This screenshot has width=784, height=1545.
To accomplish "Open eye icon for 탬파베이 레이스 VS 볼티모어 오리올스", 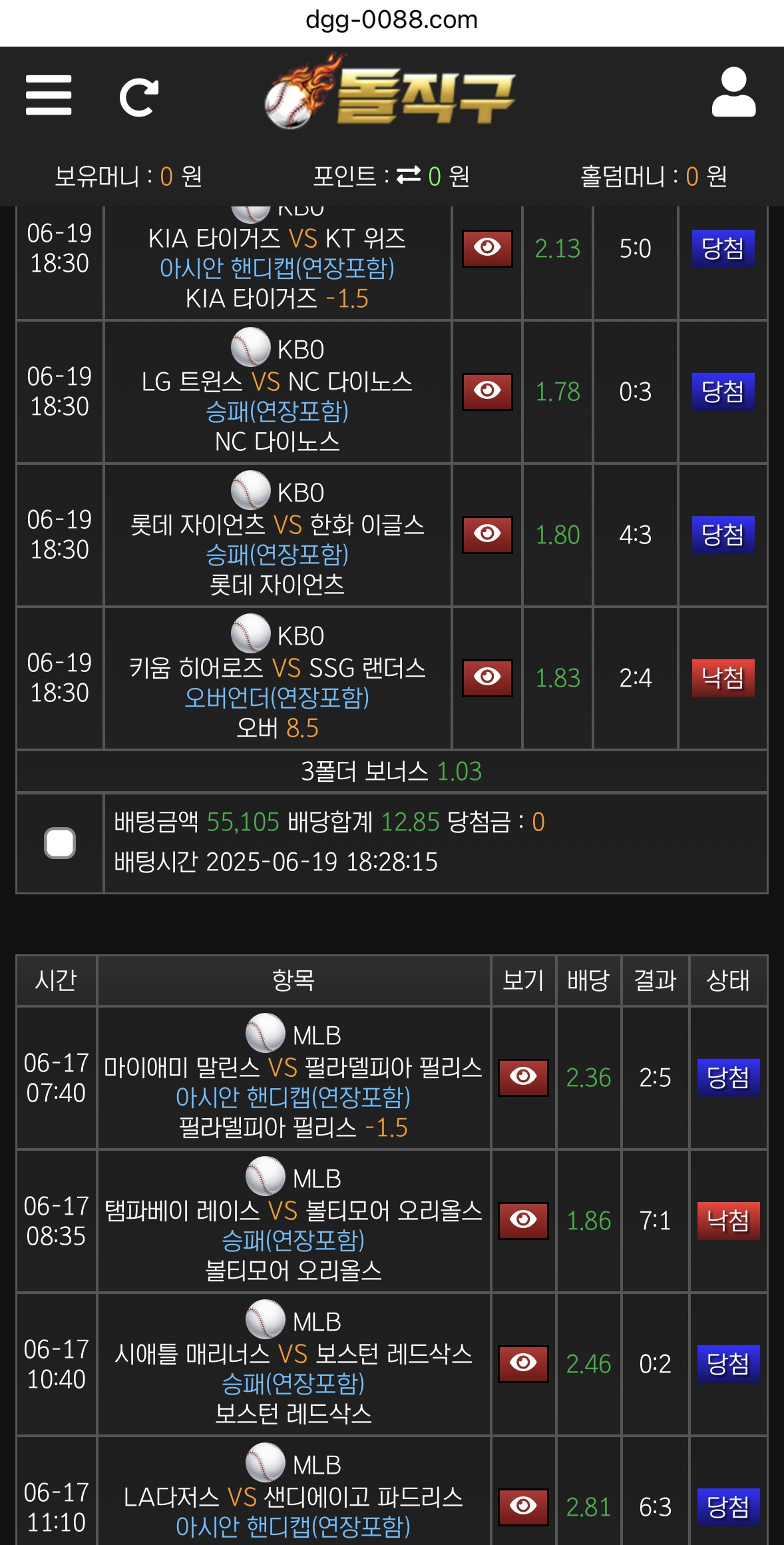I will click(x=523, y=1220).
